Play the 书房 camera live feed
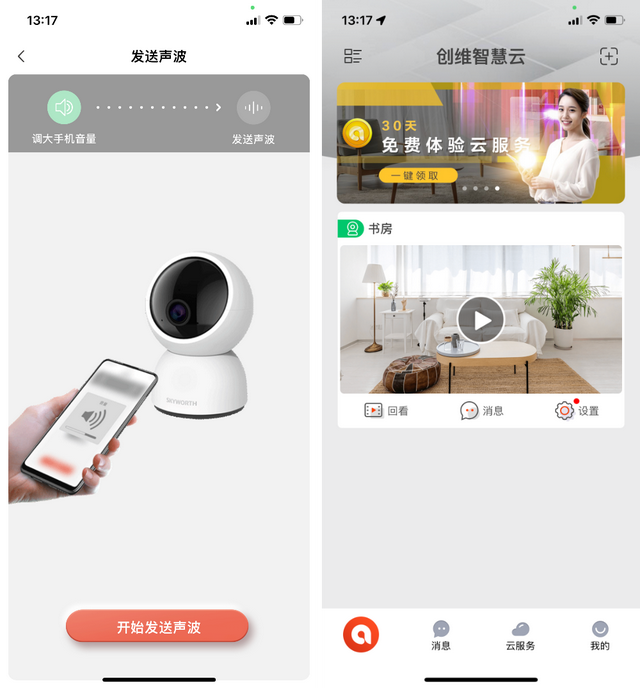The width and height of the screenshot is (640, 688). coord(481,320)
